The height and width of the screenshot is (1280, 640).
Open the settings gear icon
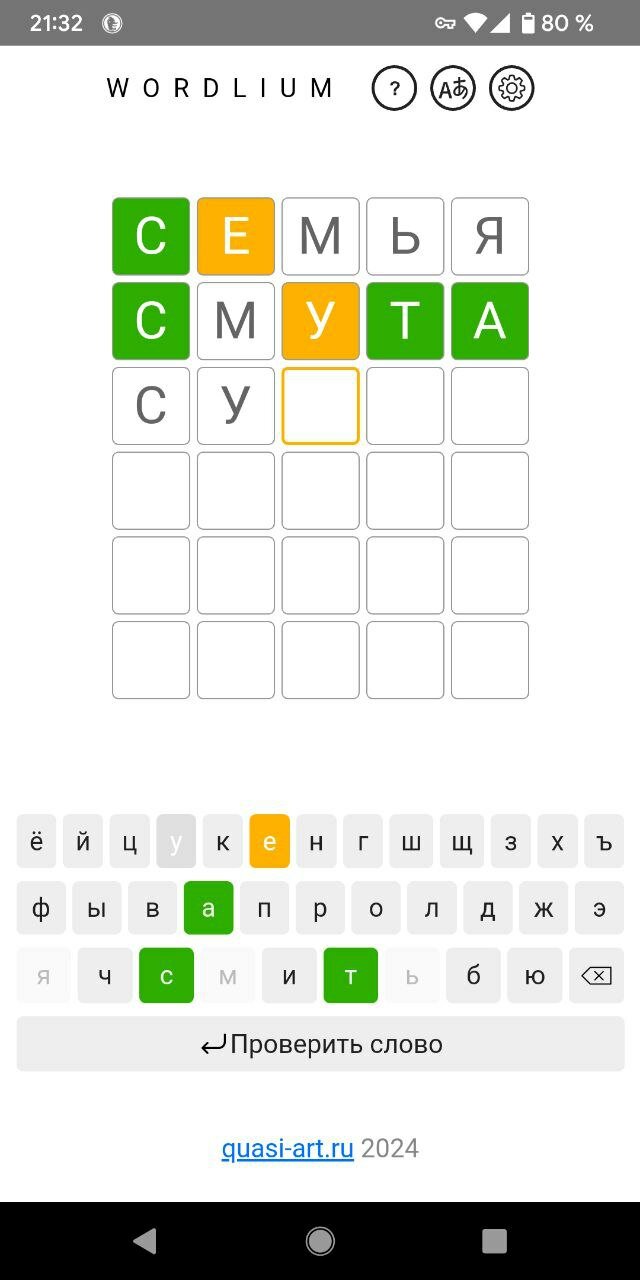(x=512, y=89)
